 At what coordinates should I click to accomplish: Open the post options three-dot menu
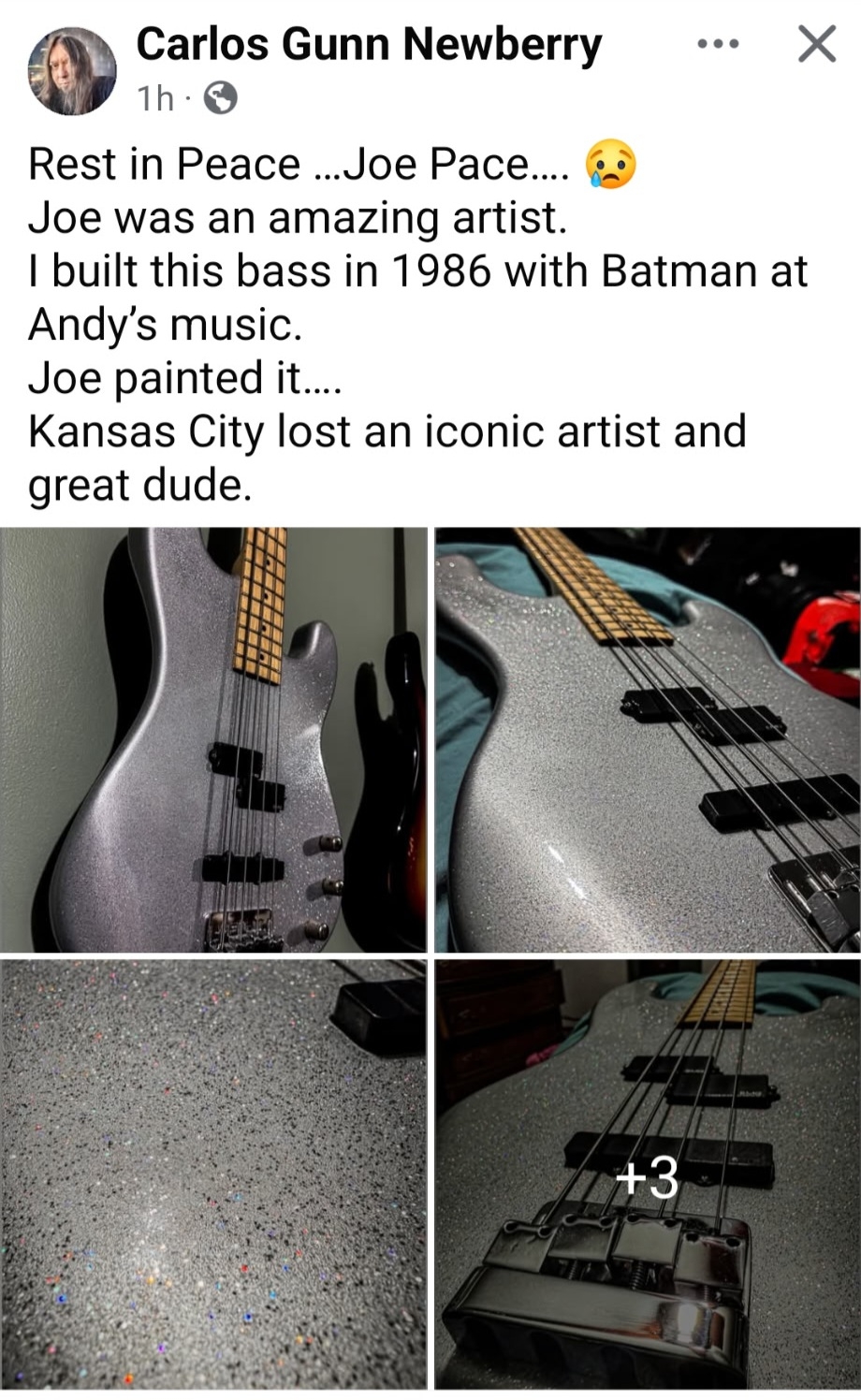pyautogui.click(x=718, y=44)
